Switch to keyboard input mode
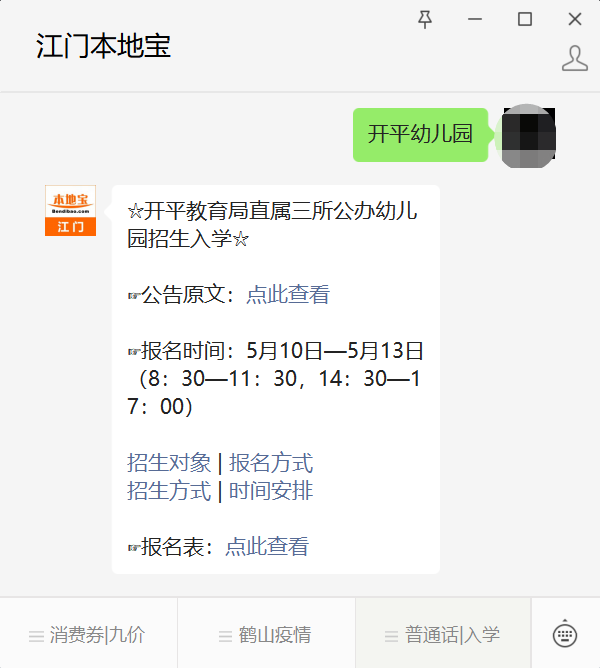 [565, 634]
